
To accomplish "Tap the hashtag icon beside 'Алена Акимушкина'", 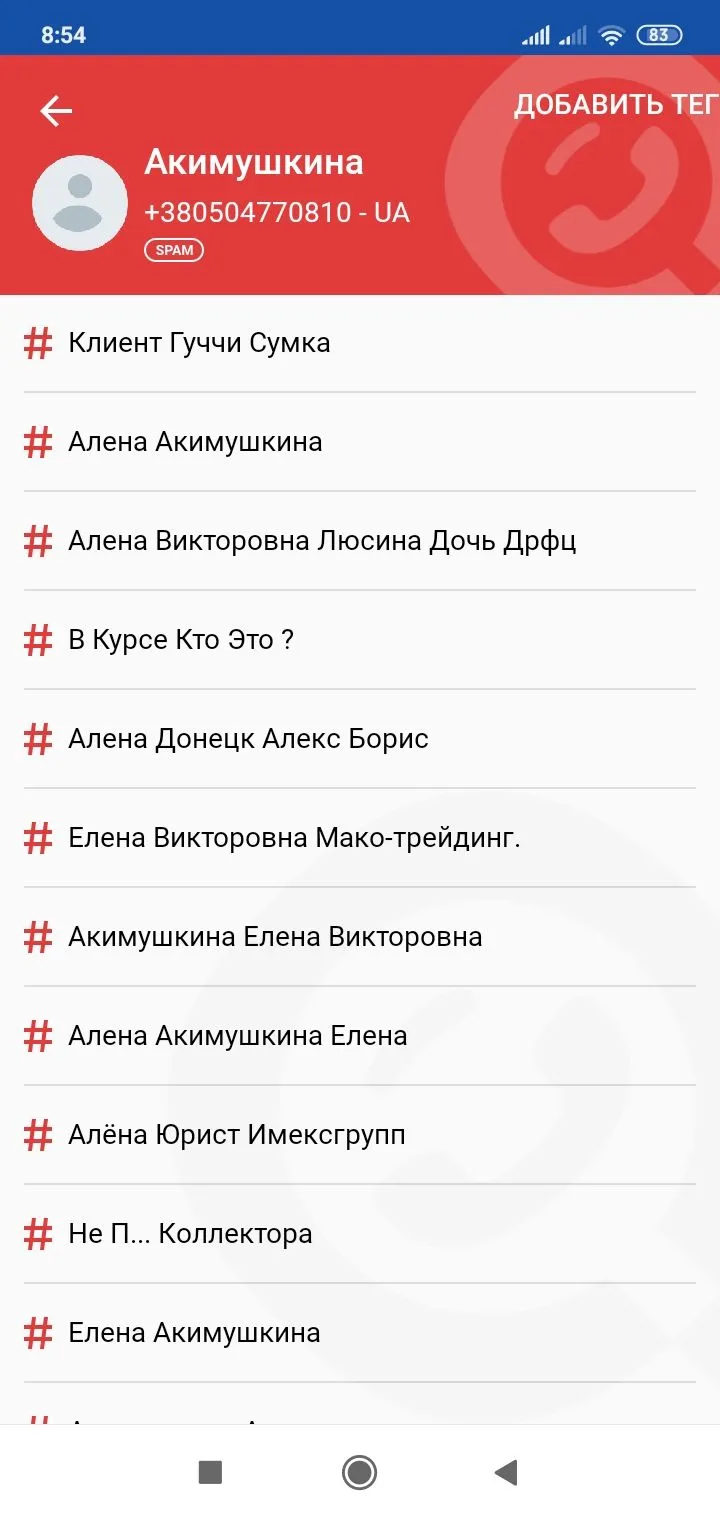I will (x=37, y=441).
